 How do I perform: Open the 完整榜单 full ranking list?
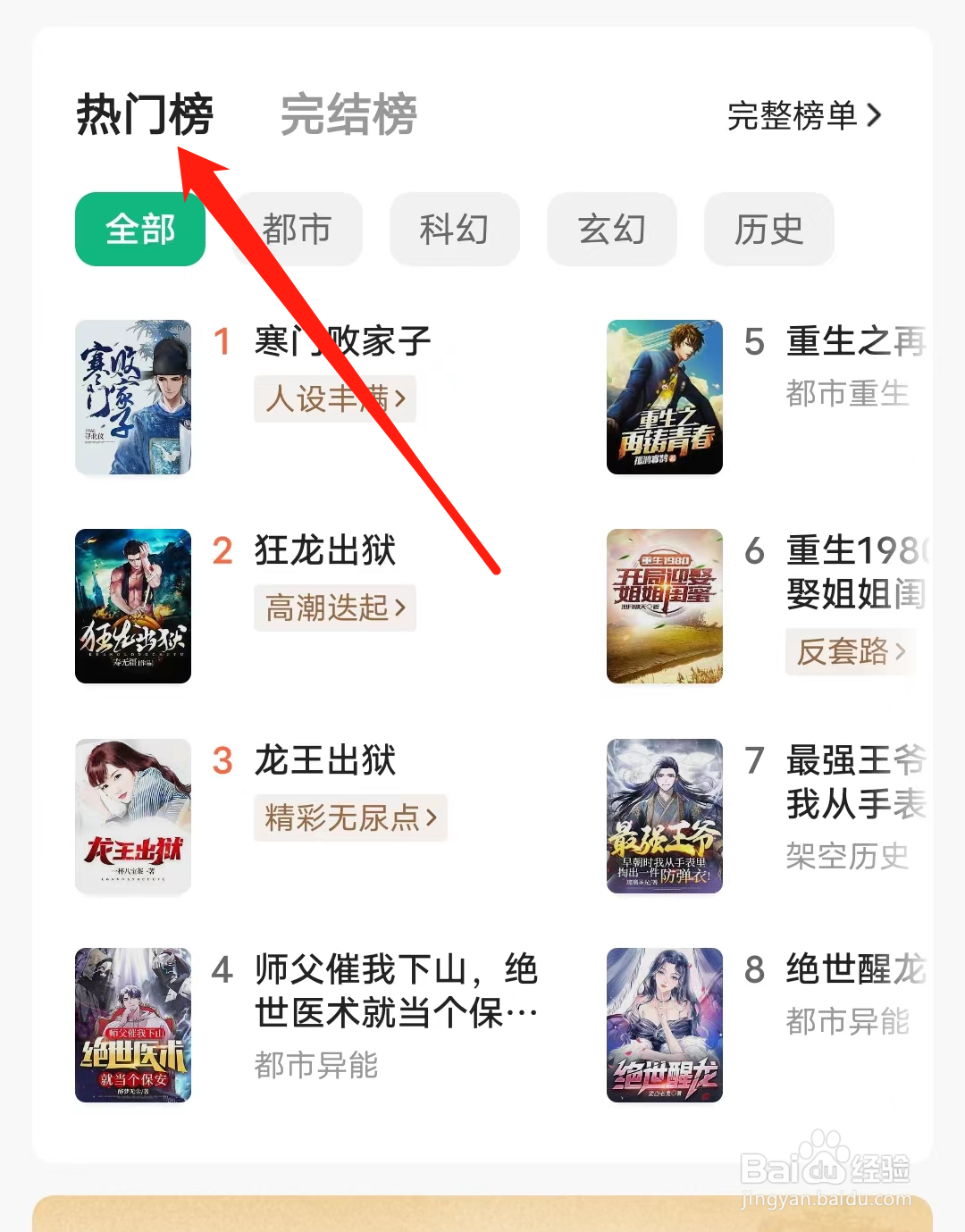(802, 115)
